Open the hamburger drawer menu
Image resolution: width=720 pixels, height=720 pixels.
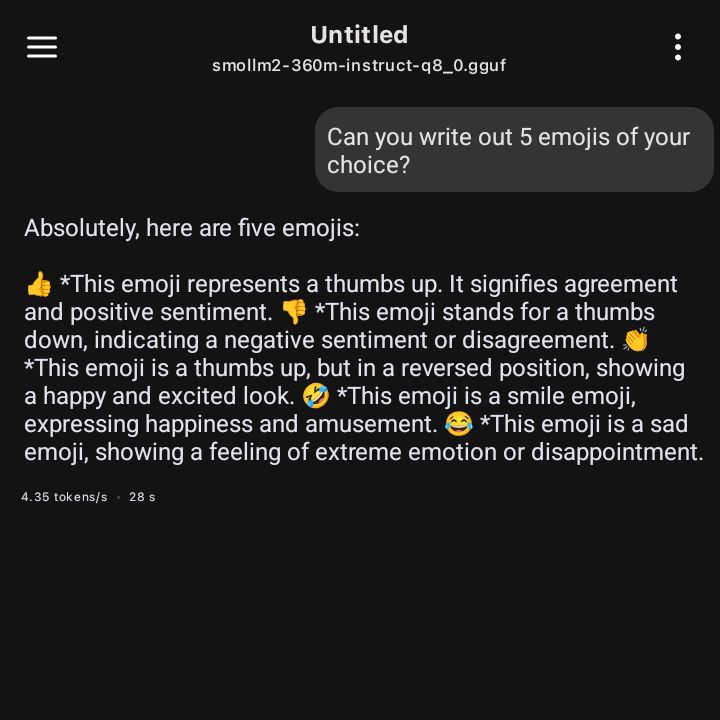point(42,47)
